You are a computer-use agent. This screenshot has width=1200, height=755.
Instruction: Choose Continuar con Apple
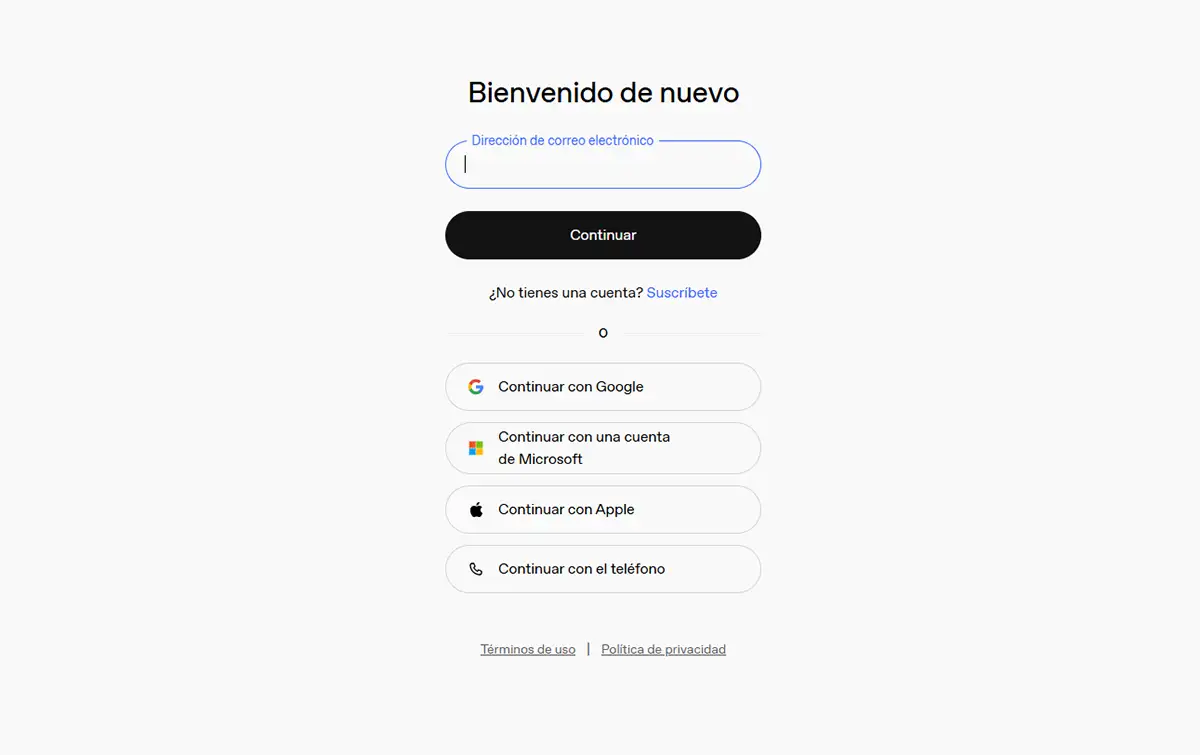[x=602, y=510]
